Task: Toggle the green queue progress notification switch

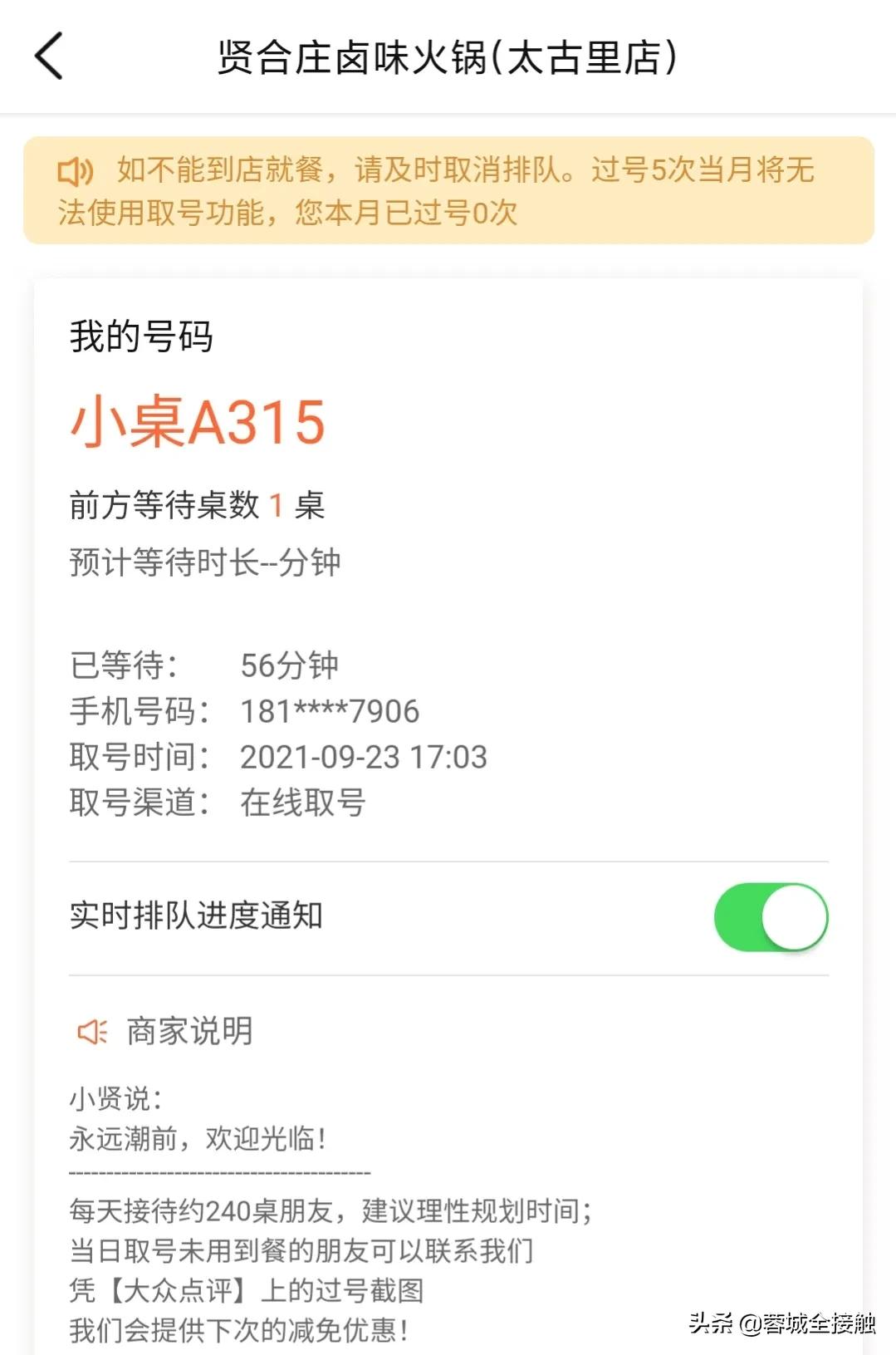Action: pyautogui.click(x=769, y=917)
